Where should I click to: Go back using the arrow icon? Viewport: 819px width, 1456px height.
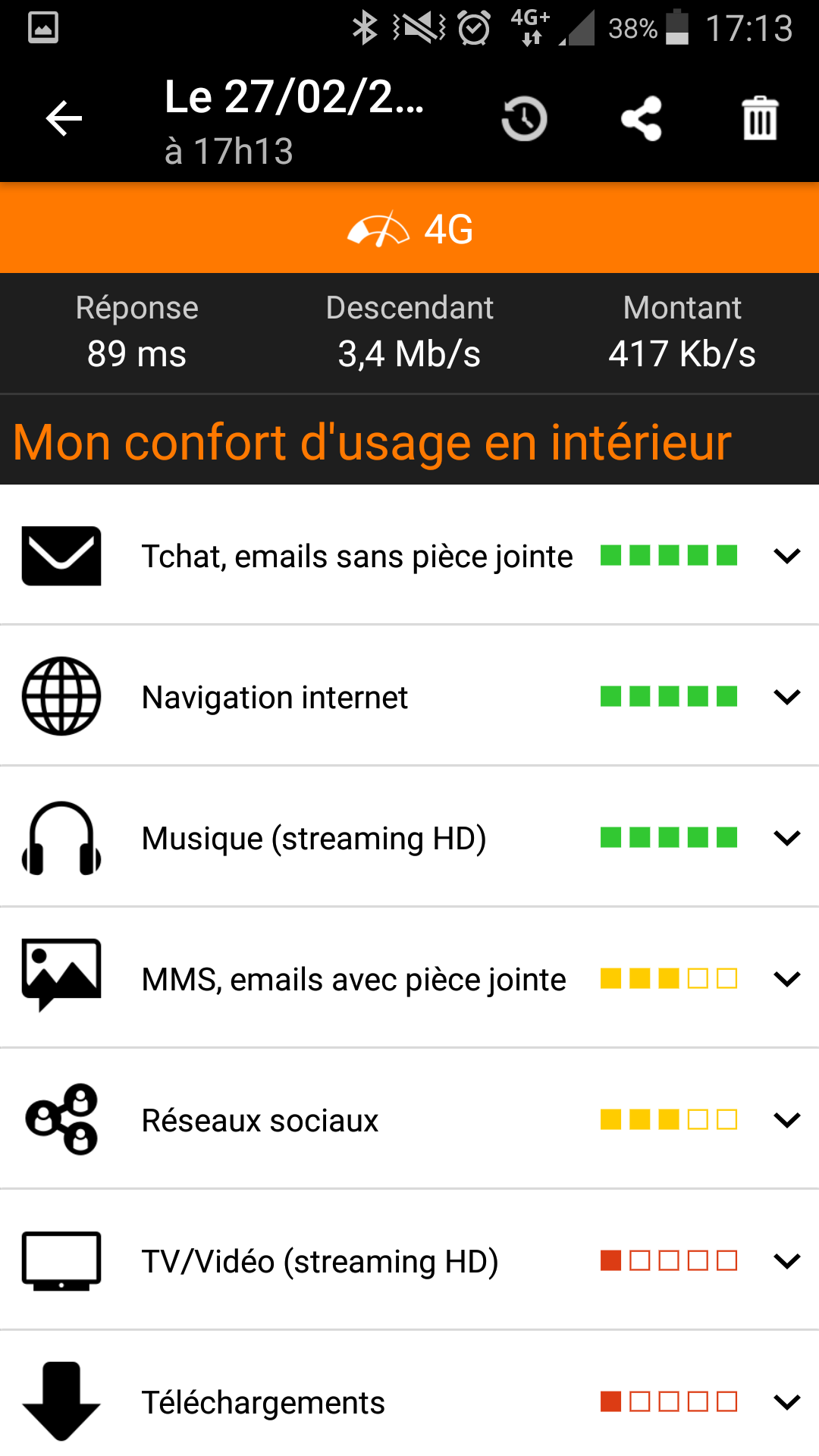point(64,119)
